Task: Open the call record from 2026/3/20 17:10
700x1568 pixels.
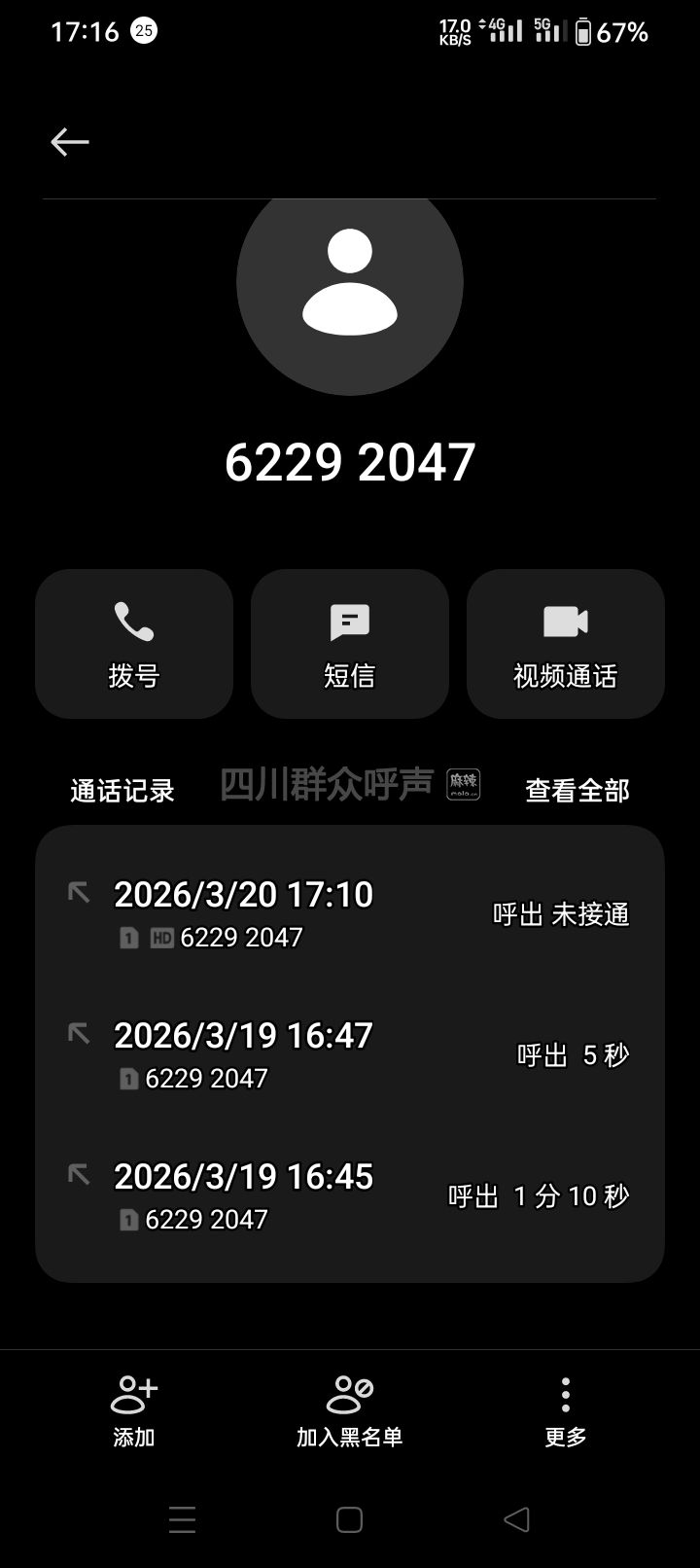Action: [350, 913]
